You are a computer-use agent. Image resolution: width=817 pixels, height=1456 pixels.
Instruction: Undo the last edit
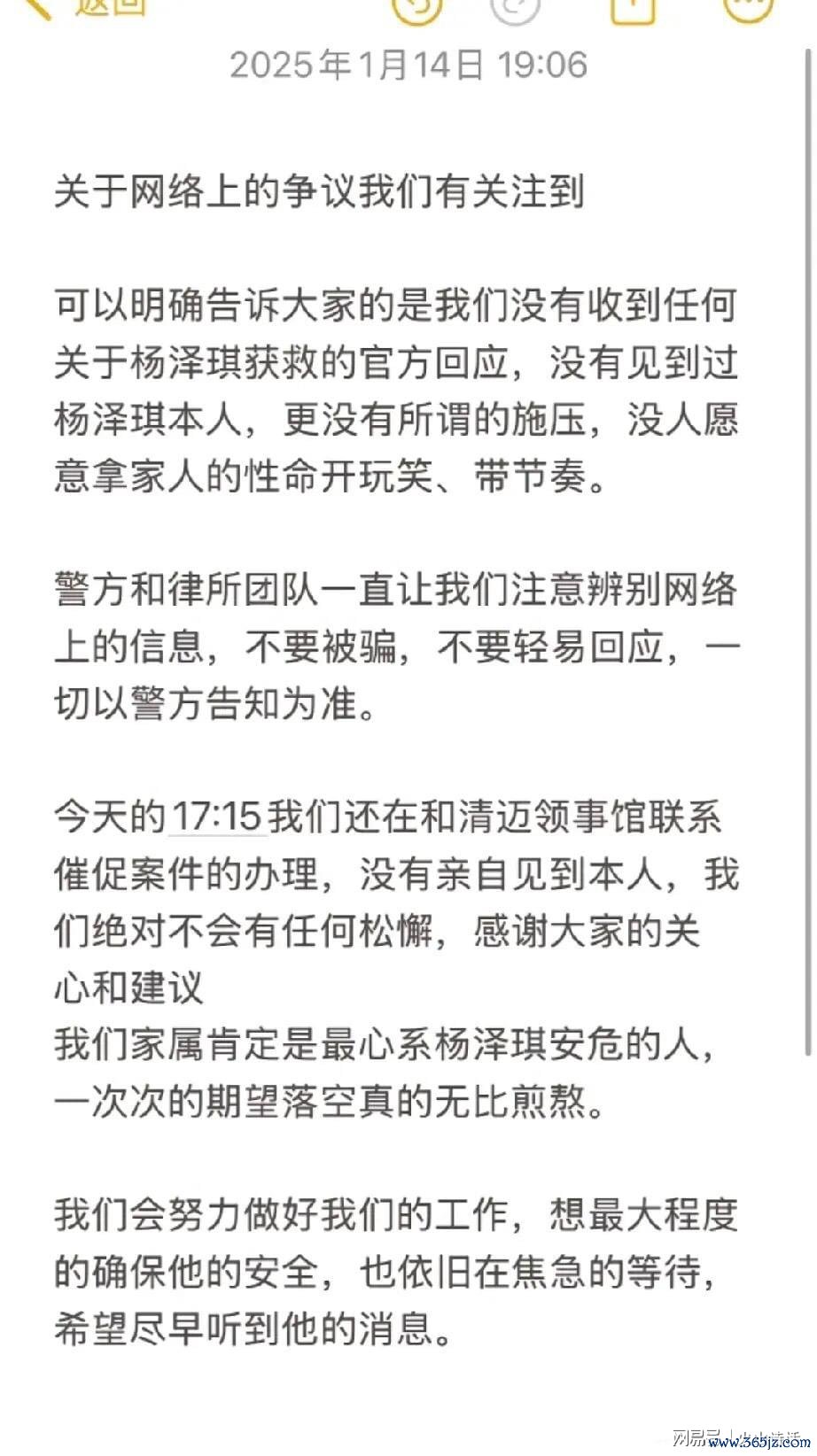click(x=416, y=7)
